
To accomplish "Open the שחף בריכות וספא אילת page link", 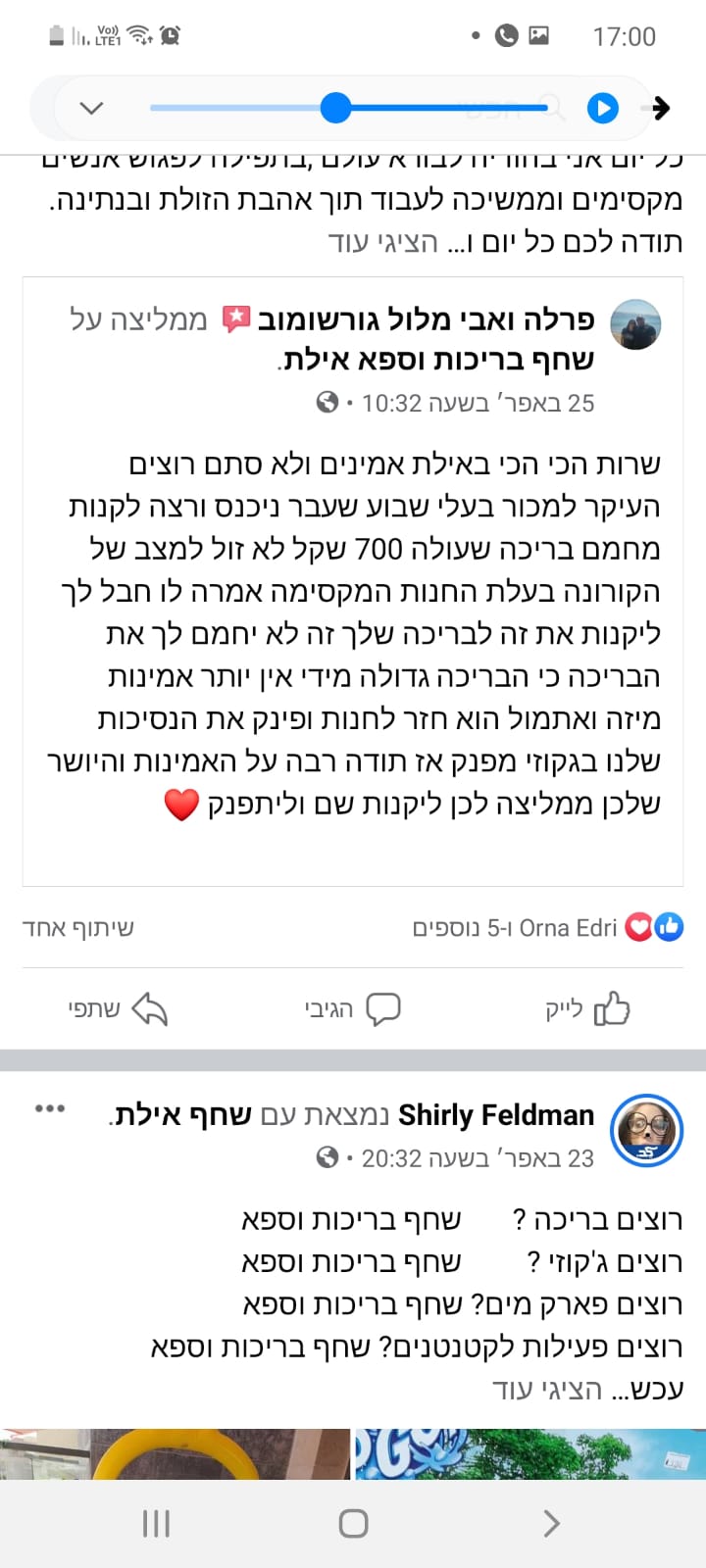I will (438, 361).
